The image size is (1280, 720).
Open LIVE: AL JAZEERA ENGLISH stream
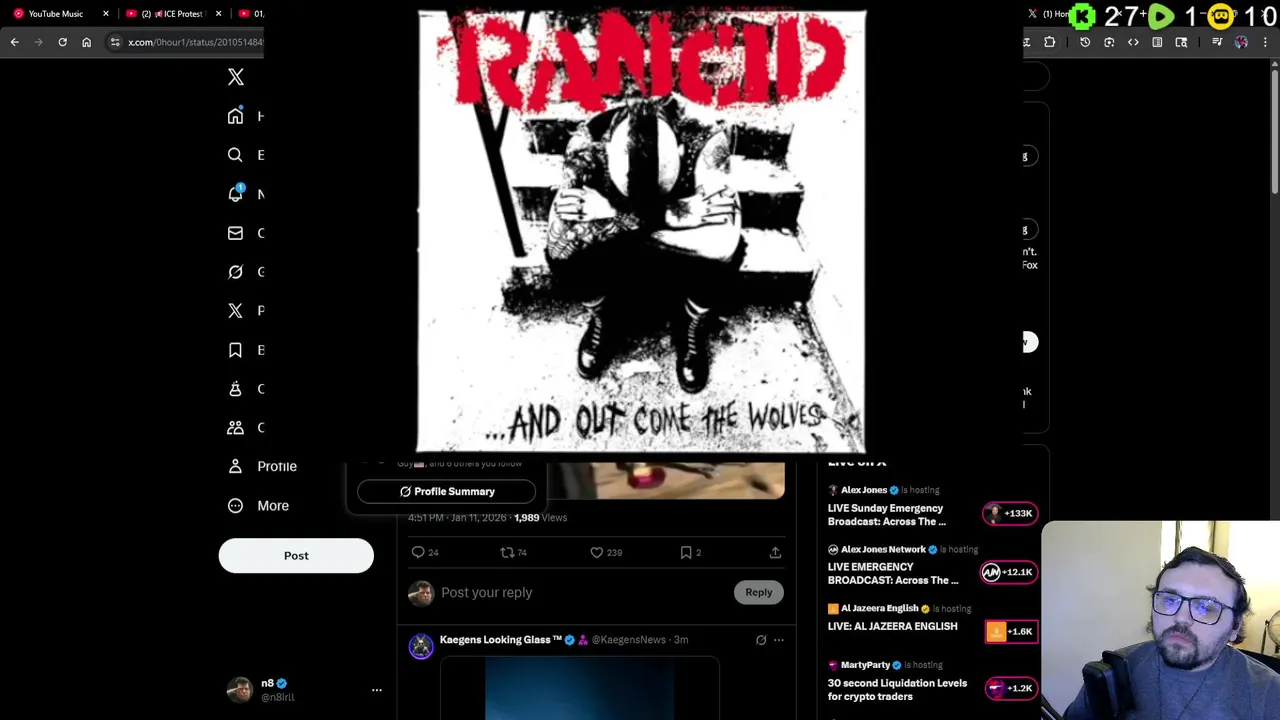[892, 626]
